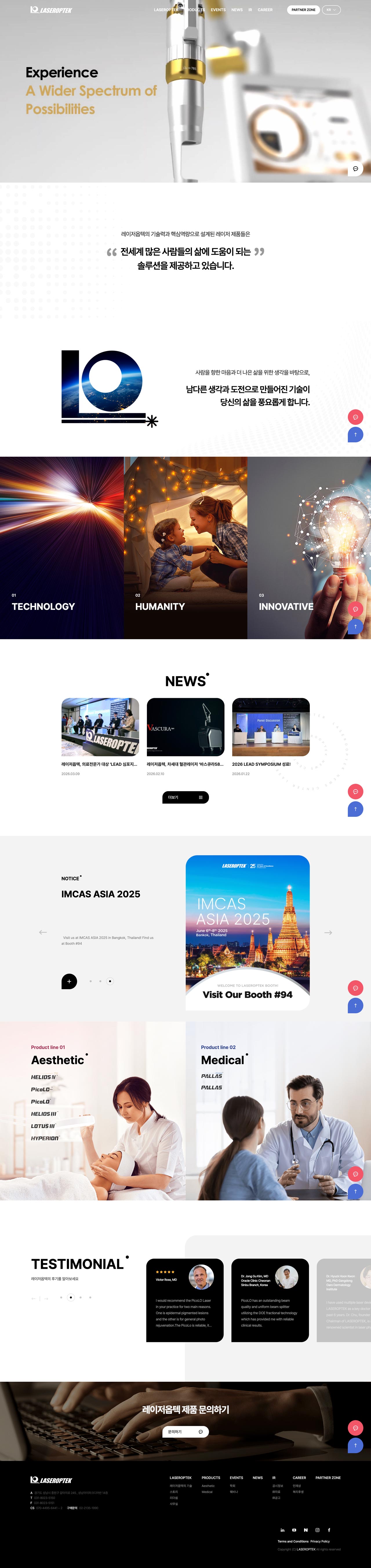Open the VASCURA news article card
The width and height of the screenshot is (371, 1568).
[185, 727]
